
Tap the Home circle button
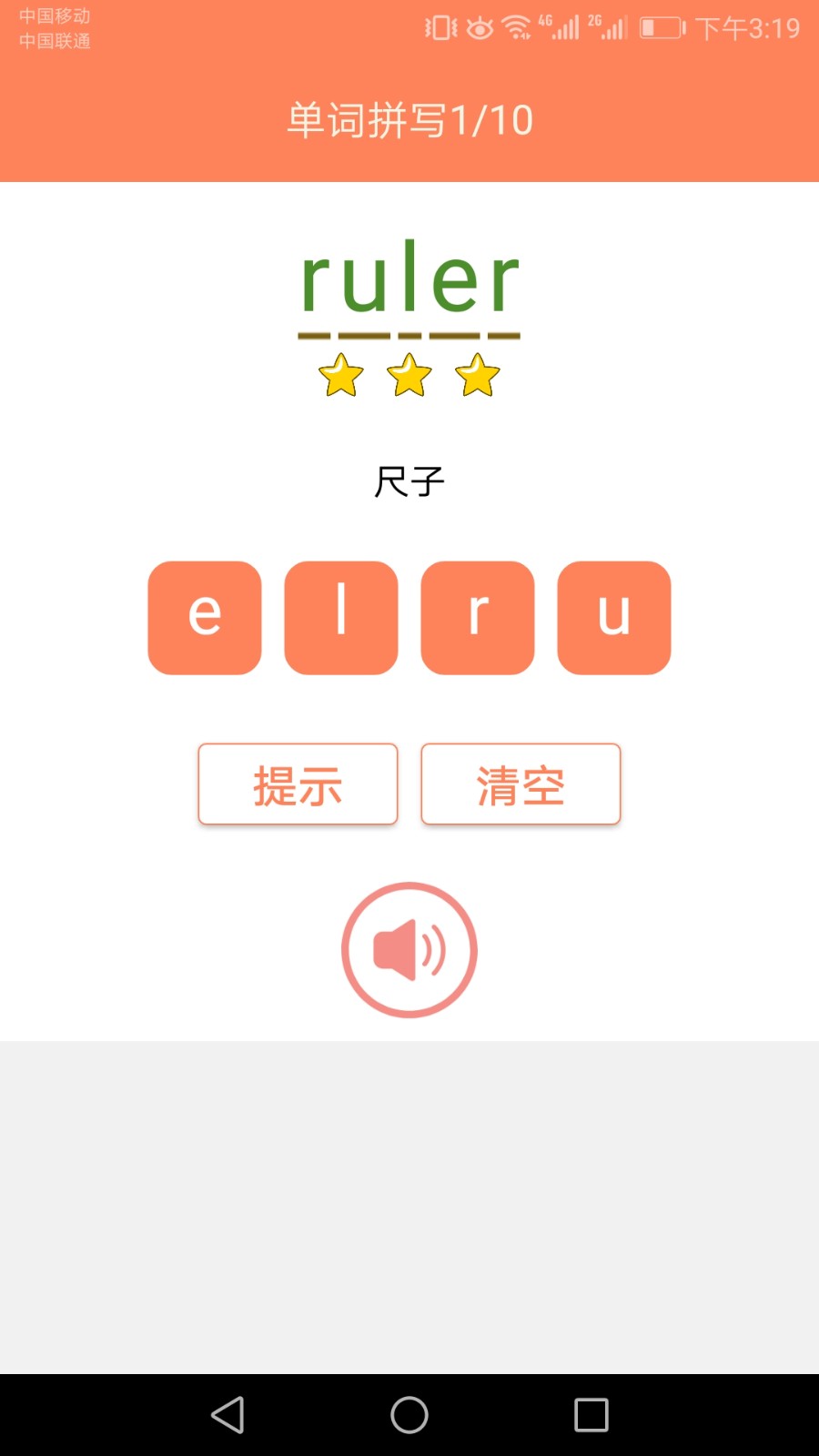[x=409, y=1416]
